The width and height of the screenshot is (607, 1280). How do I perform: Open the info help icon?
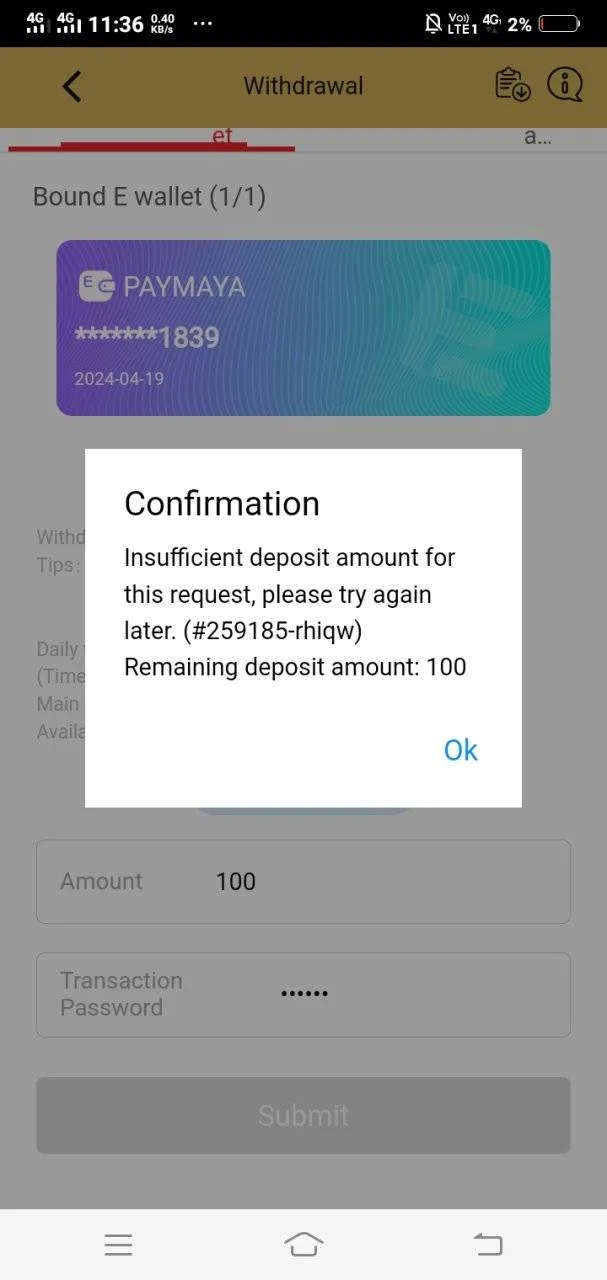[565, 85]
